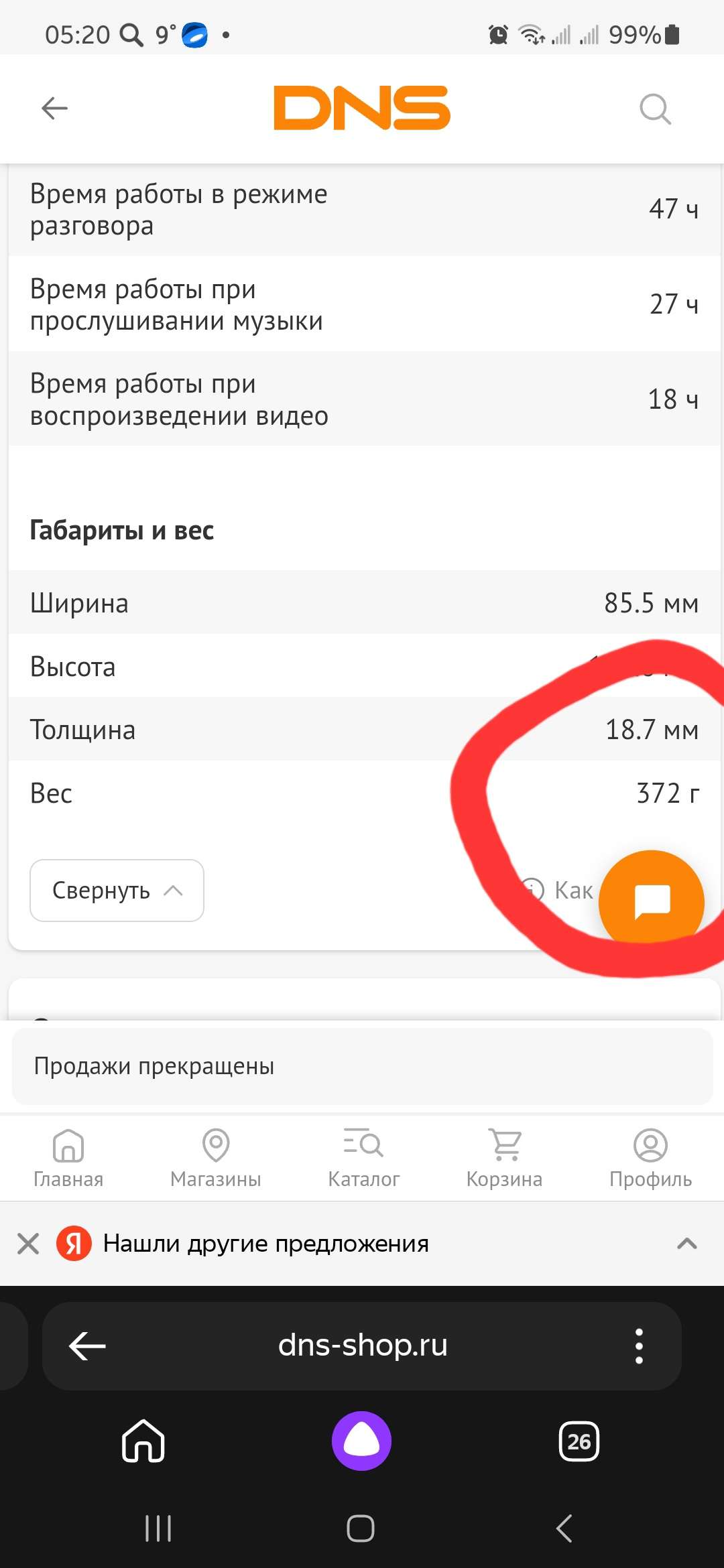Image resolution: width=724 pixels, height=1568 pixels.
Task: Collapse specifications with Свернуть button
Action: point(117,891)
